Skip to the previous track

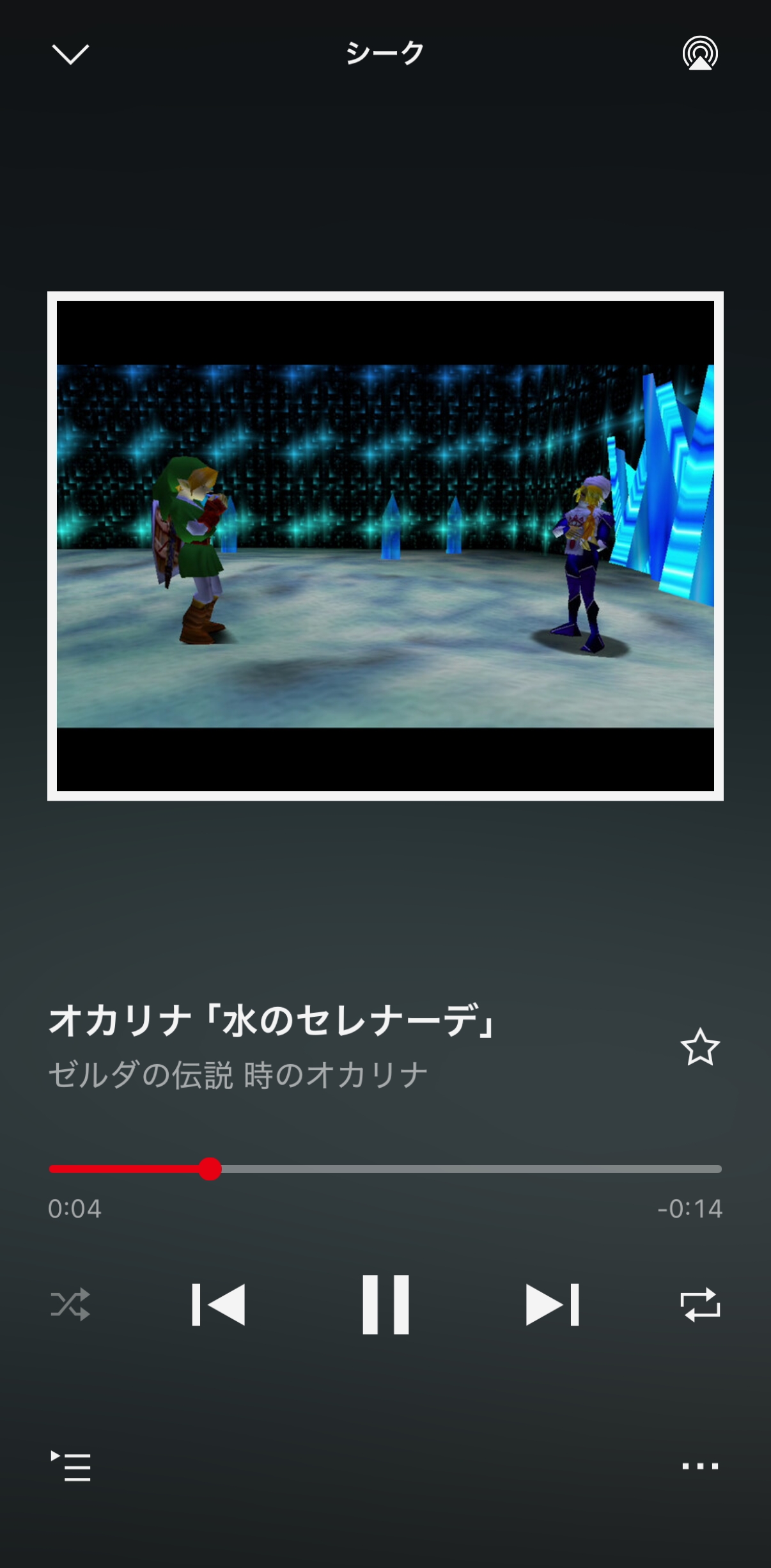tap(218, 1305)
